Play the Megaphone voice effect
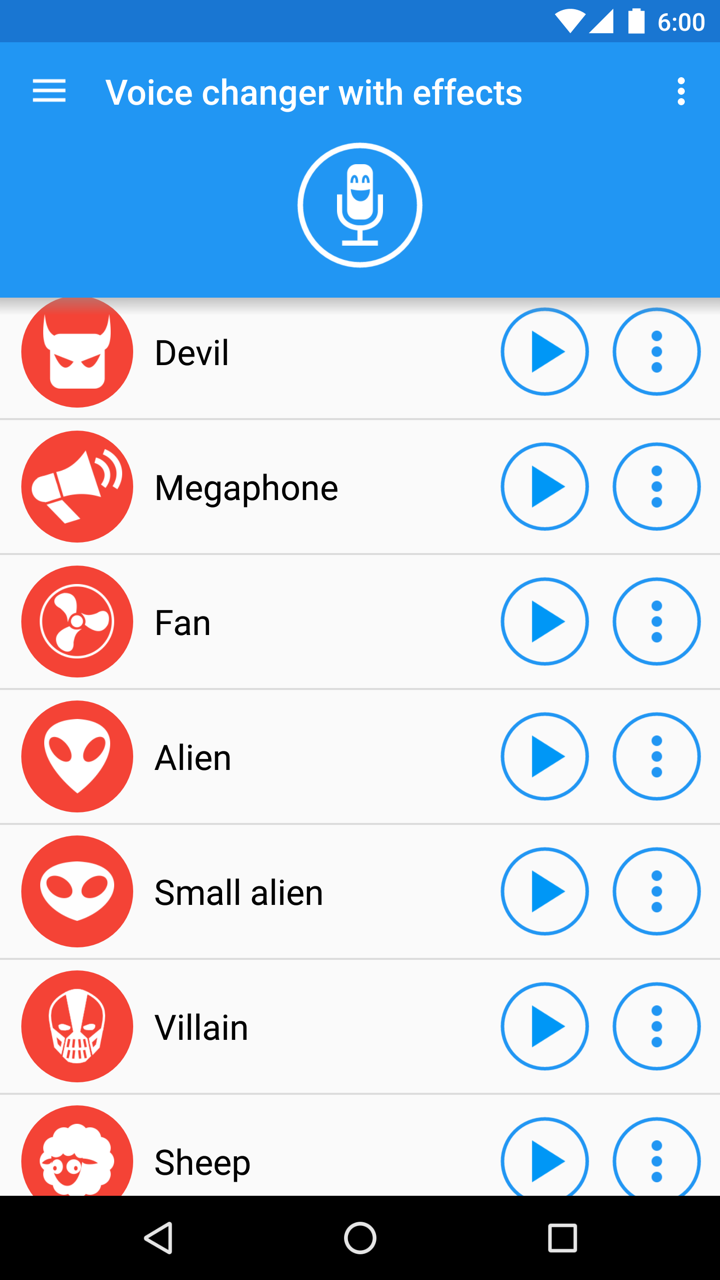Screen dimensions: 720x1280 (x=545, y=487)
